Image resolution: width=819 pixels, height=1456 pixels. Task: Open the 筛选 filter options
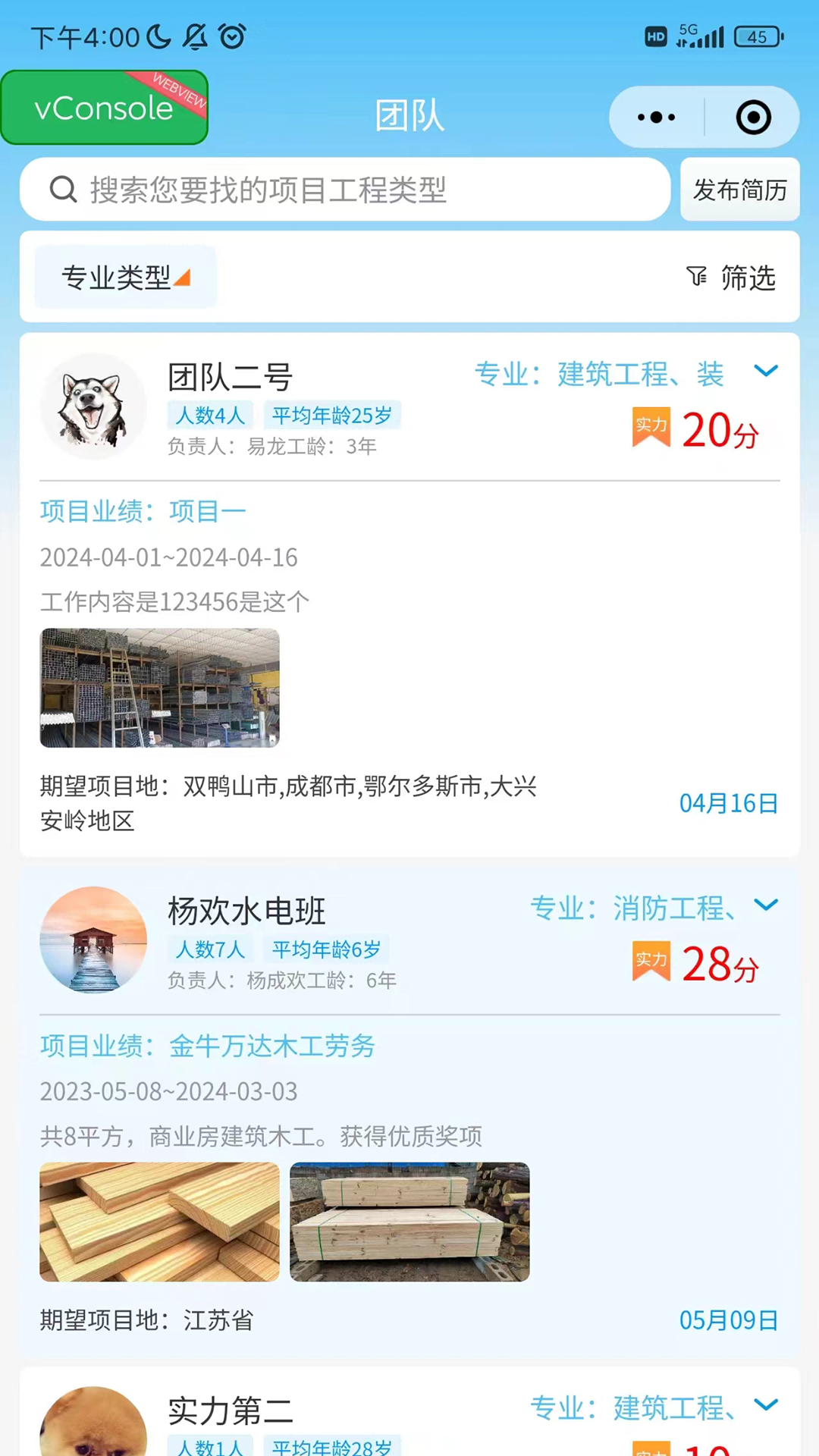[x=731, y=278]
